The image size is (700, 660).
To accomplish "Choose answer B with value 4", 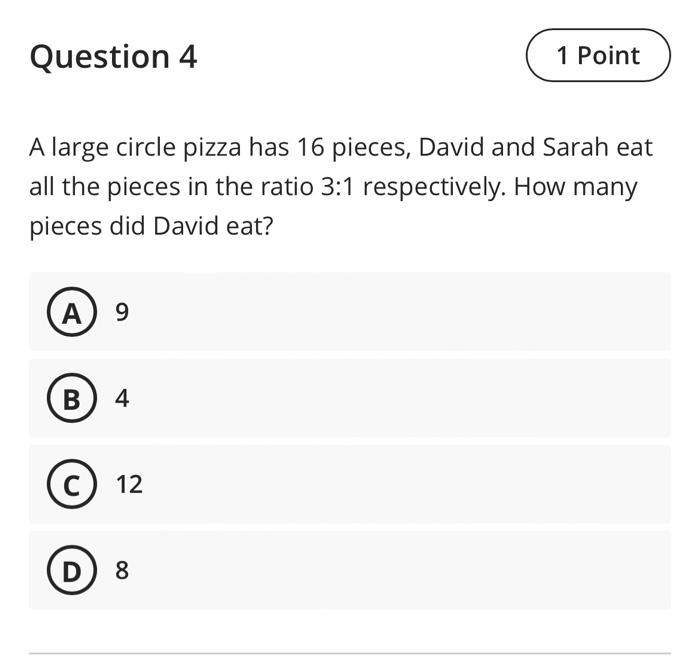I will tap(350, 398).
